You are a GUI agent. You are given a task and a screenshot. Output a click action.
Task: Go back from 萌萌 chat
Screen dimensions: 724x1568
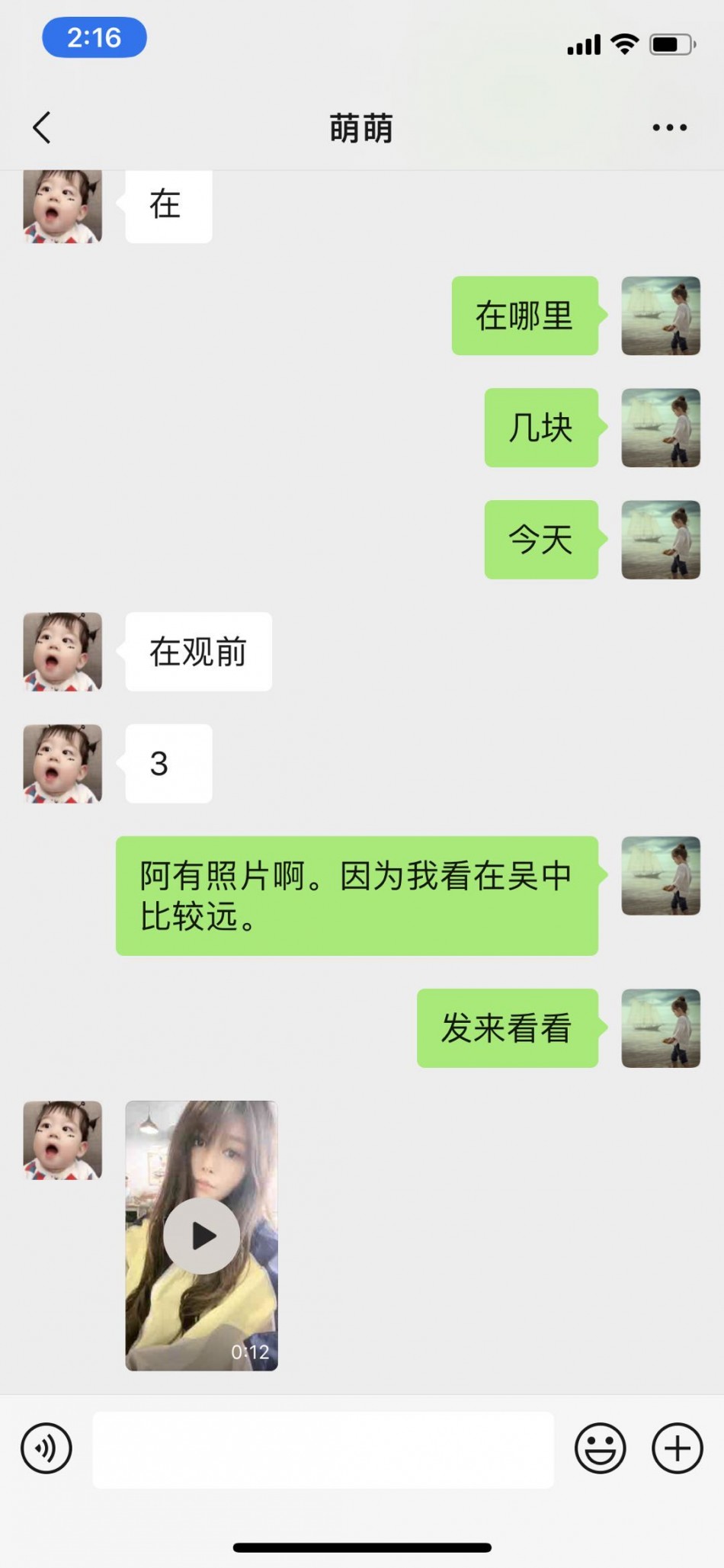point(43,127)
